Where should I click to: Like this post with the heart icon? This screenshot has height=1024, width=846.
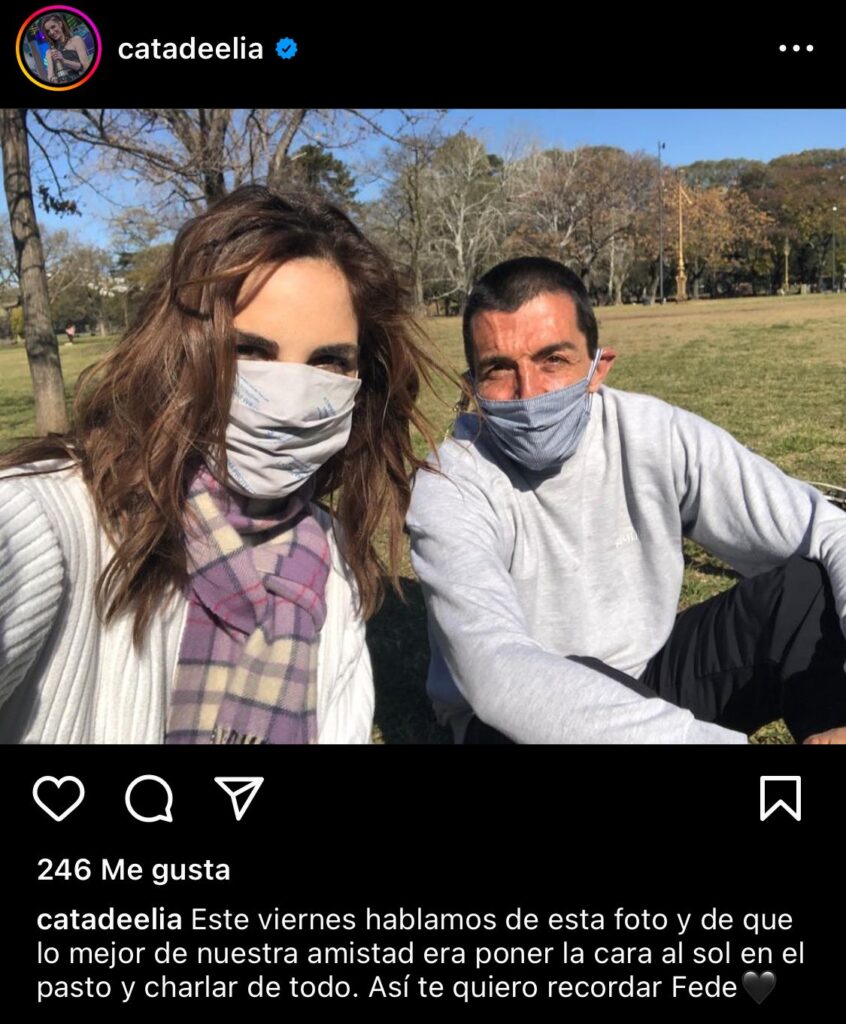coord(59,798)
